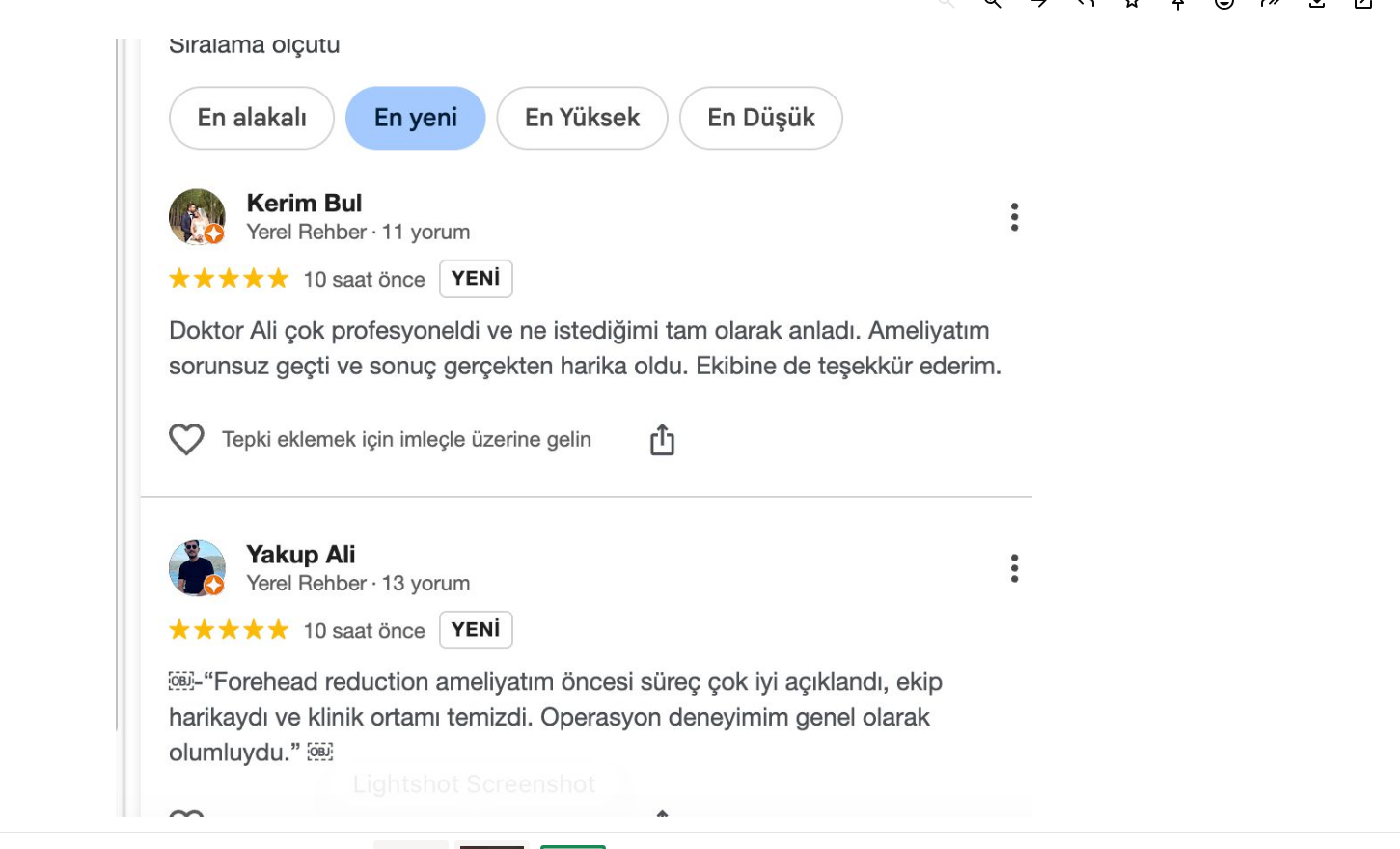Sort reviews by En alakalı
The image size is (1400, 849).
coord(252,118)
